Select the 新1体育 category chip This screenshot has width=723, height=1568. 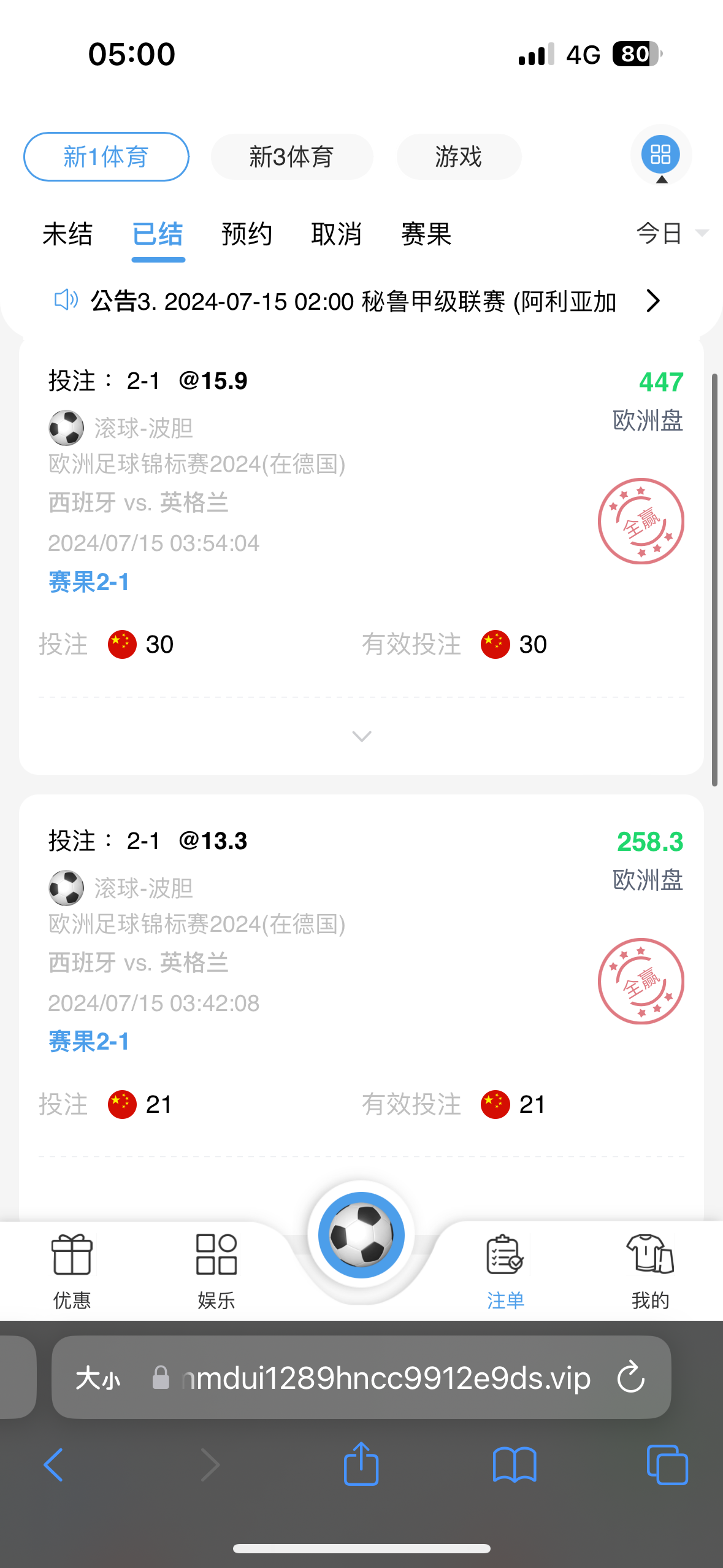[x=106, y=157]
